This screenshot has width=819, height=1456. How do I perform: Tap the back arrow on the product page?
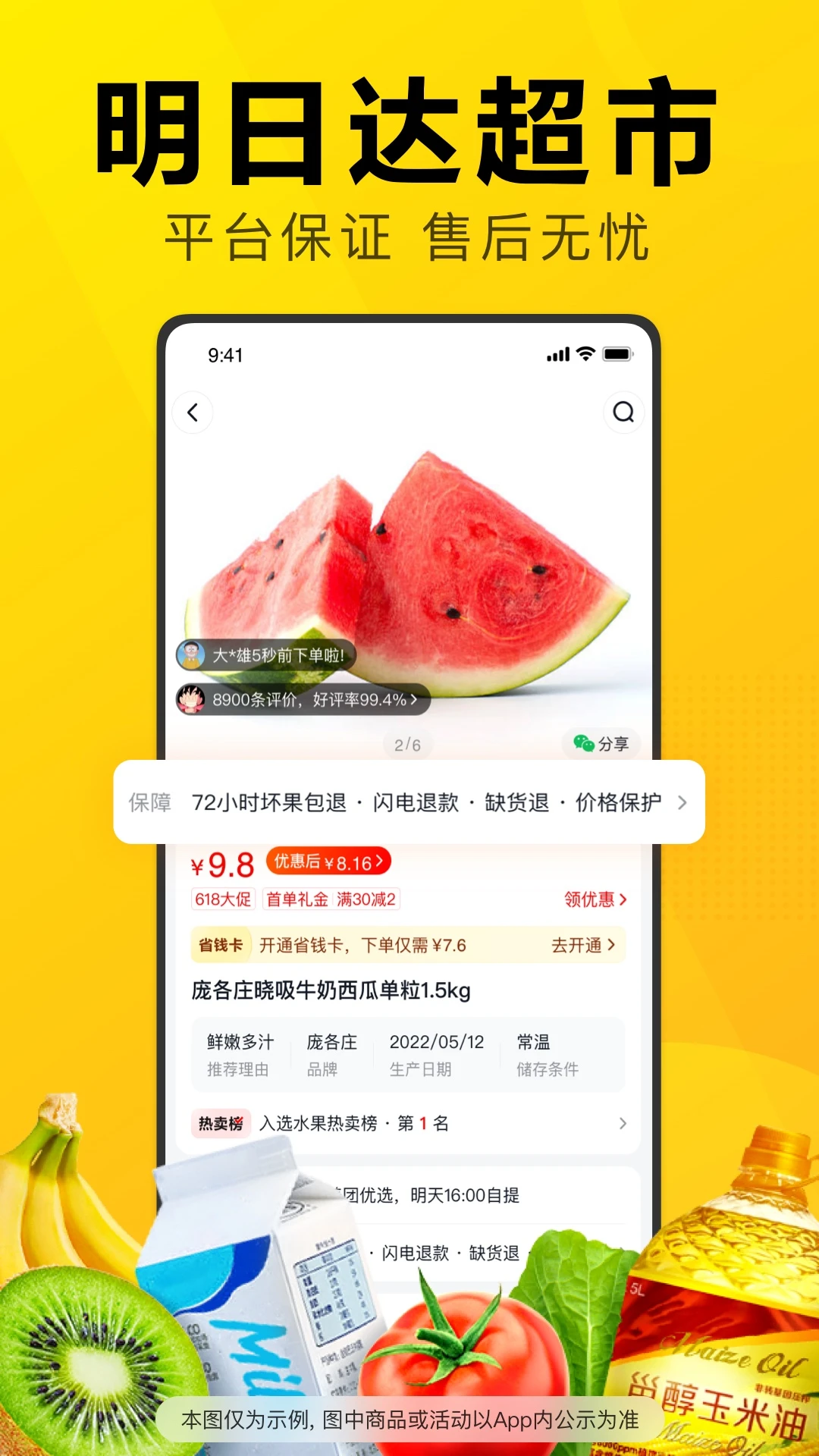[192, 412]
